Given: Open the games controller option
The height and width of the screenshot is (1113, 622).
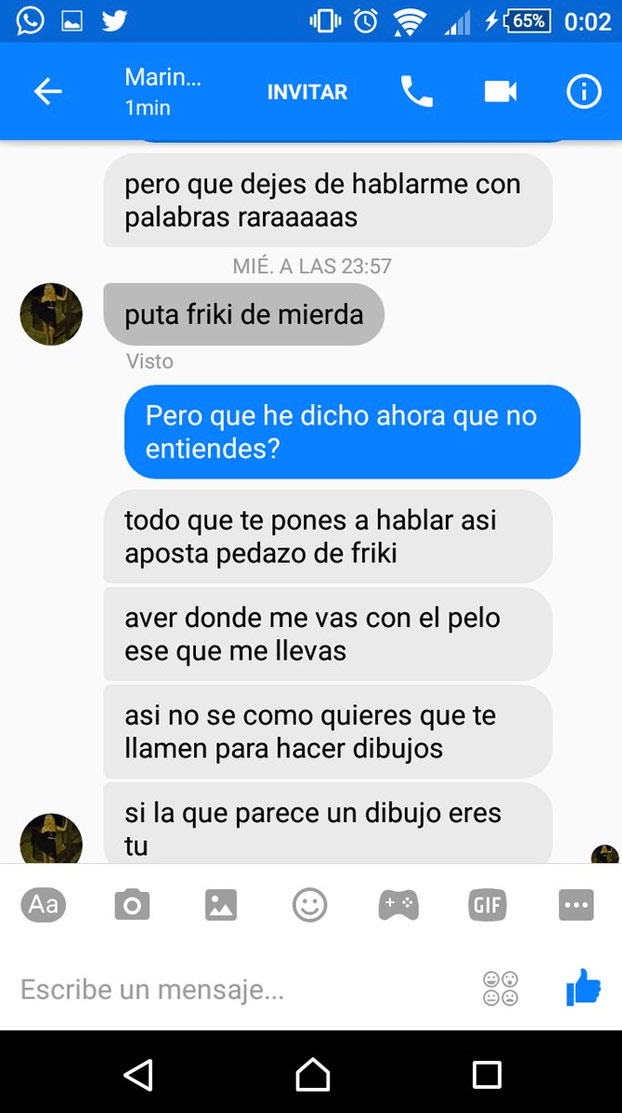Looking at the screenshot, I should coord(398,905).
